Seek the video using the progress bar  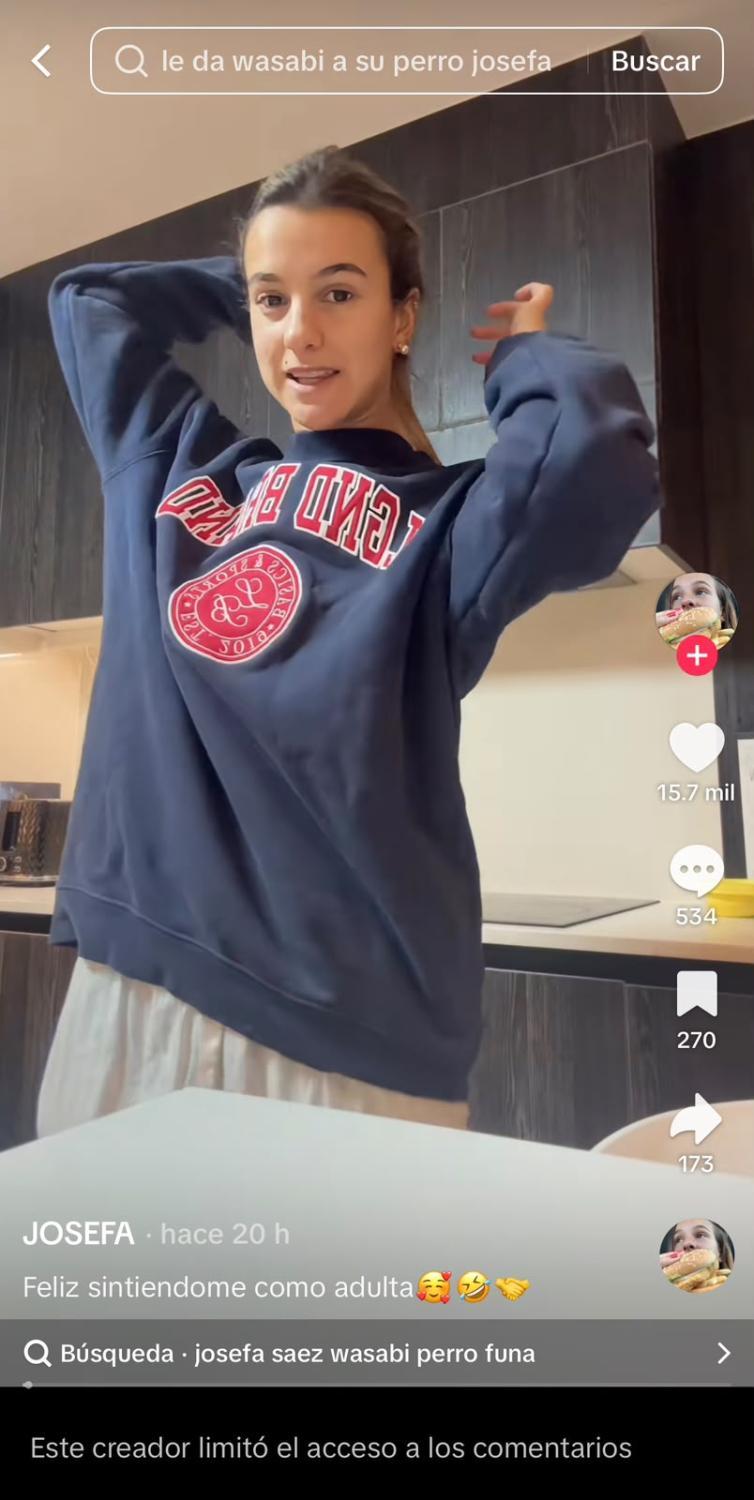tap(377, 1385)
